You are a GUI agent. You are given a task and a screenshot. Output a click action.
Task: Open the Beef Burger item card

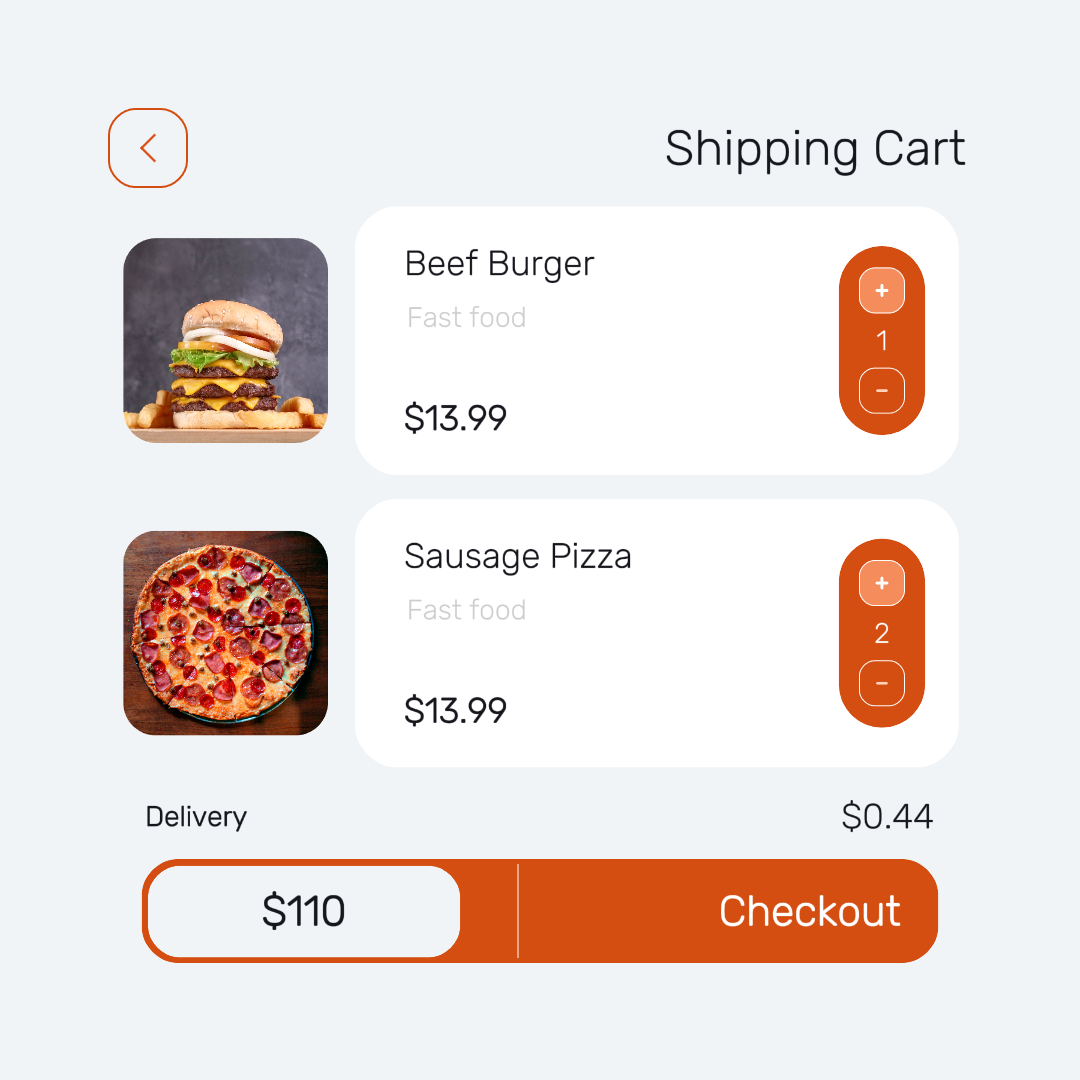(600, 341)
